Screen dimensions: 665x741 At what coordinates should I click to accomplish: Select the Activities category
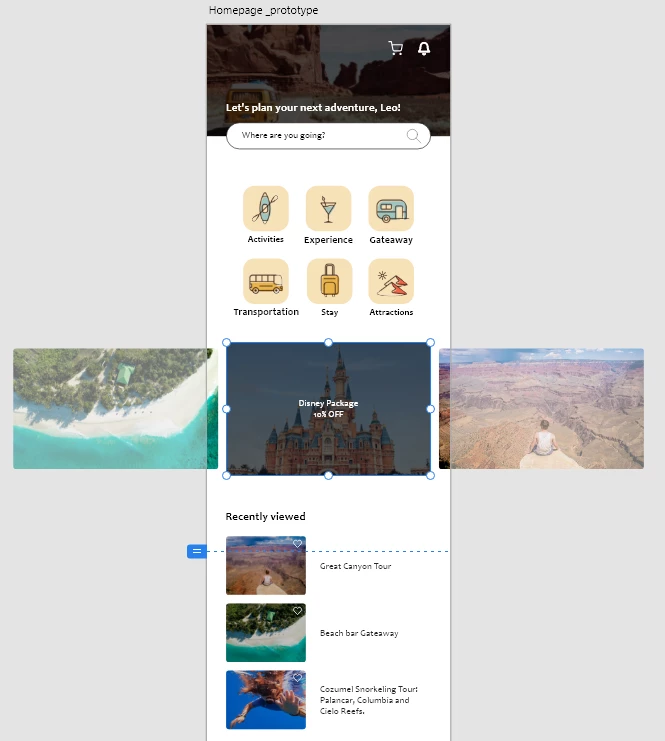click(266, 209)
